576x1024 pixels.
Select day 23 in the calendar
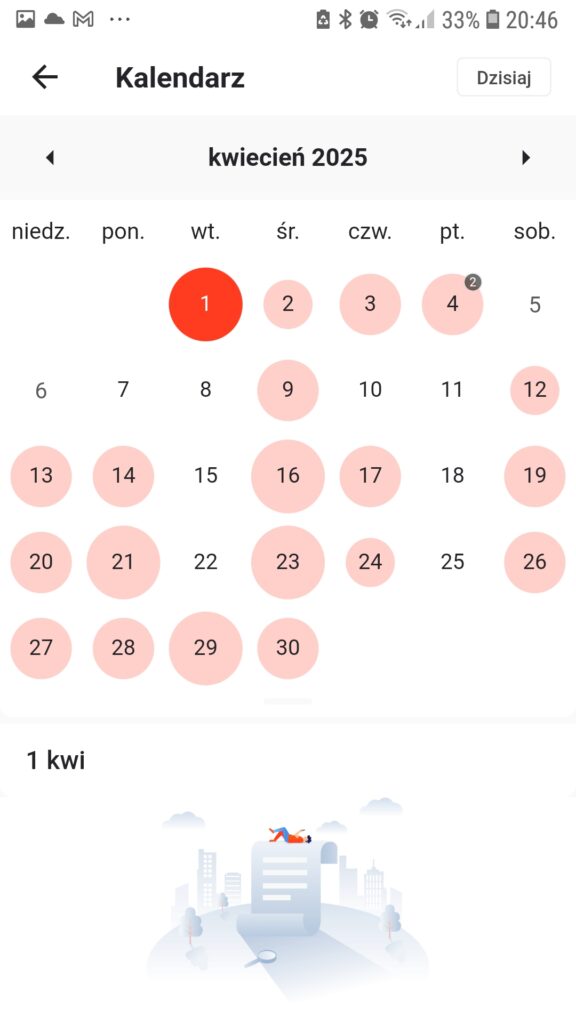tap(288, 562)
